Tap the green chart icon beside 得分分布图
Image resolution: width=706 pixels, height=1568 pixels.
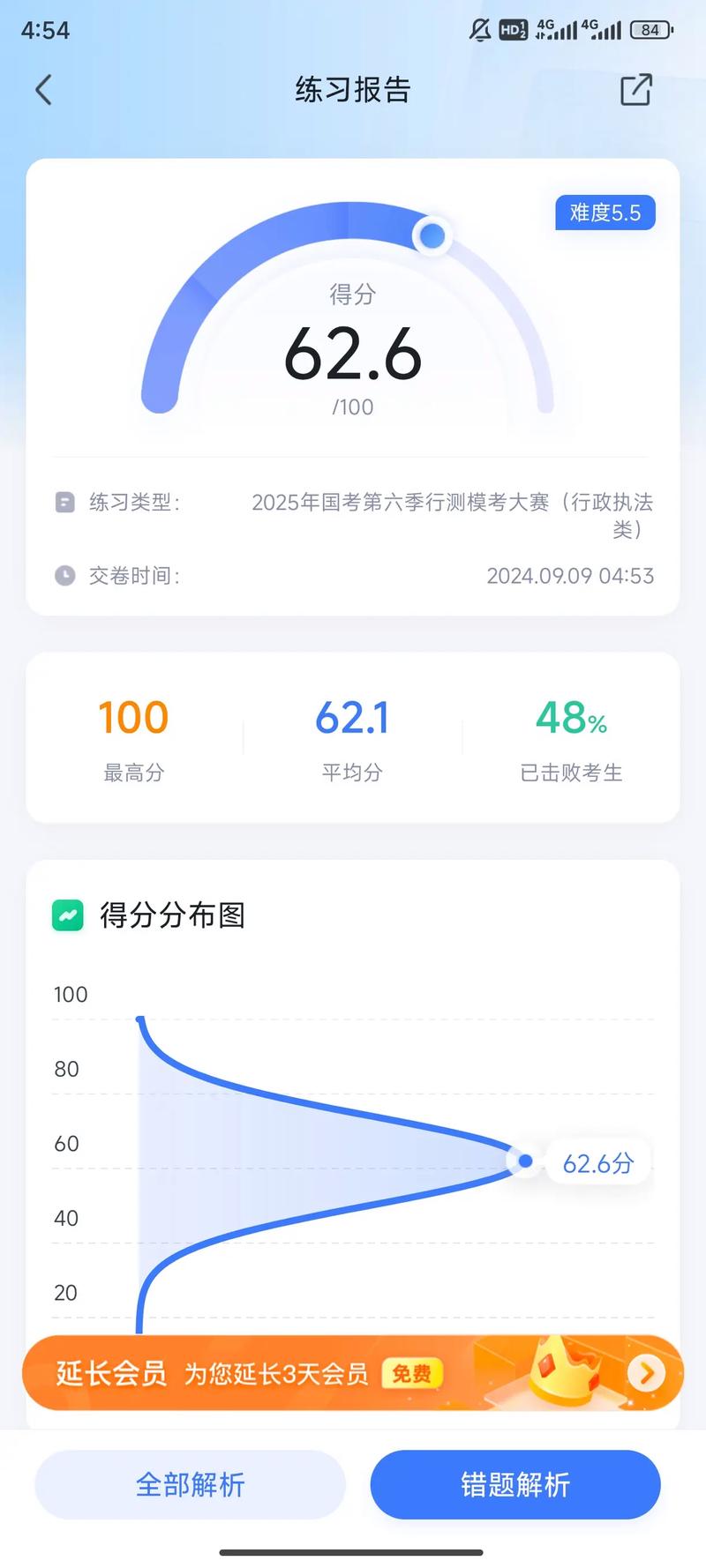click(67, 915)
